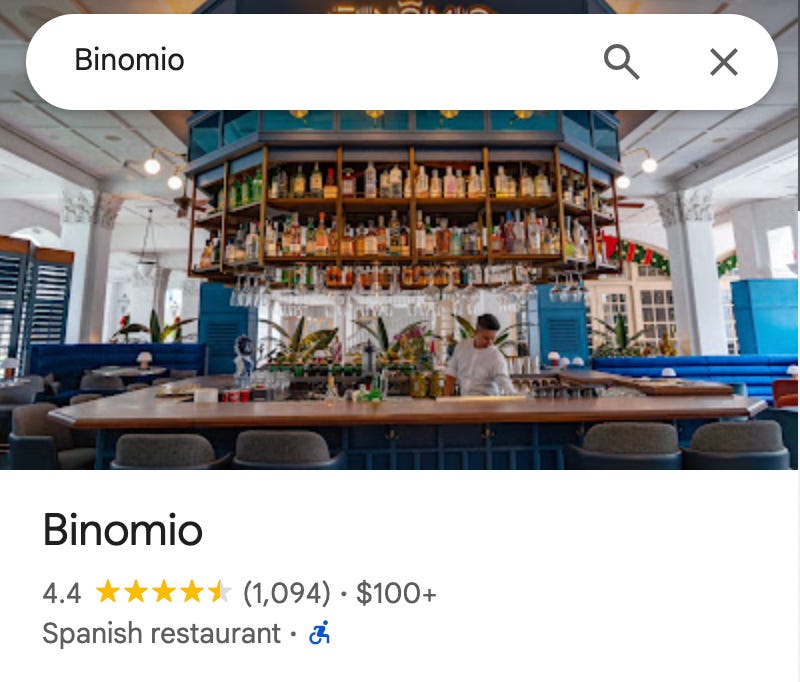The image size is (800, 682).
Task: Clear the search with the X icon
Action: (x=723, y=62)
